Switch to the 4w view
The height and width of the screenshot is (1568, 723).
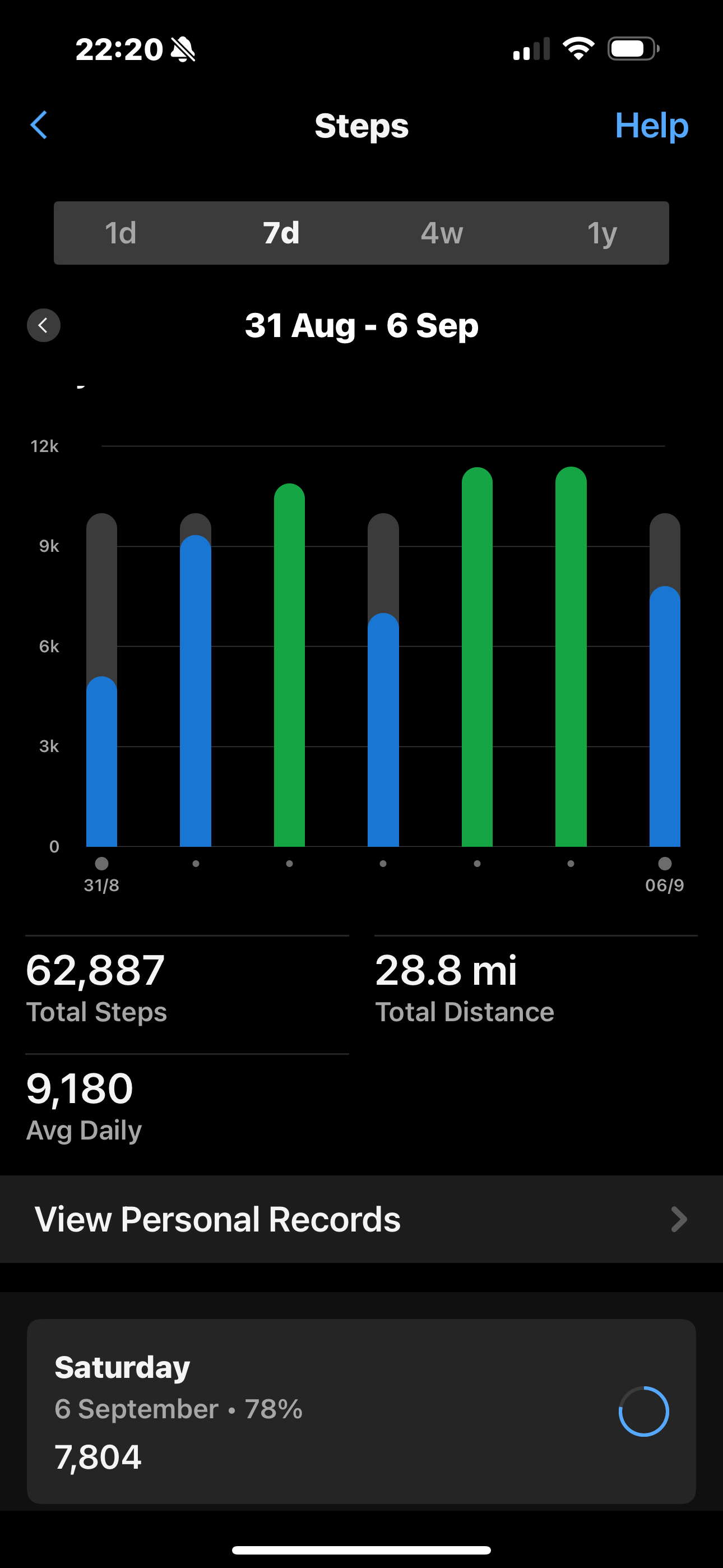[x=442, y=233]
